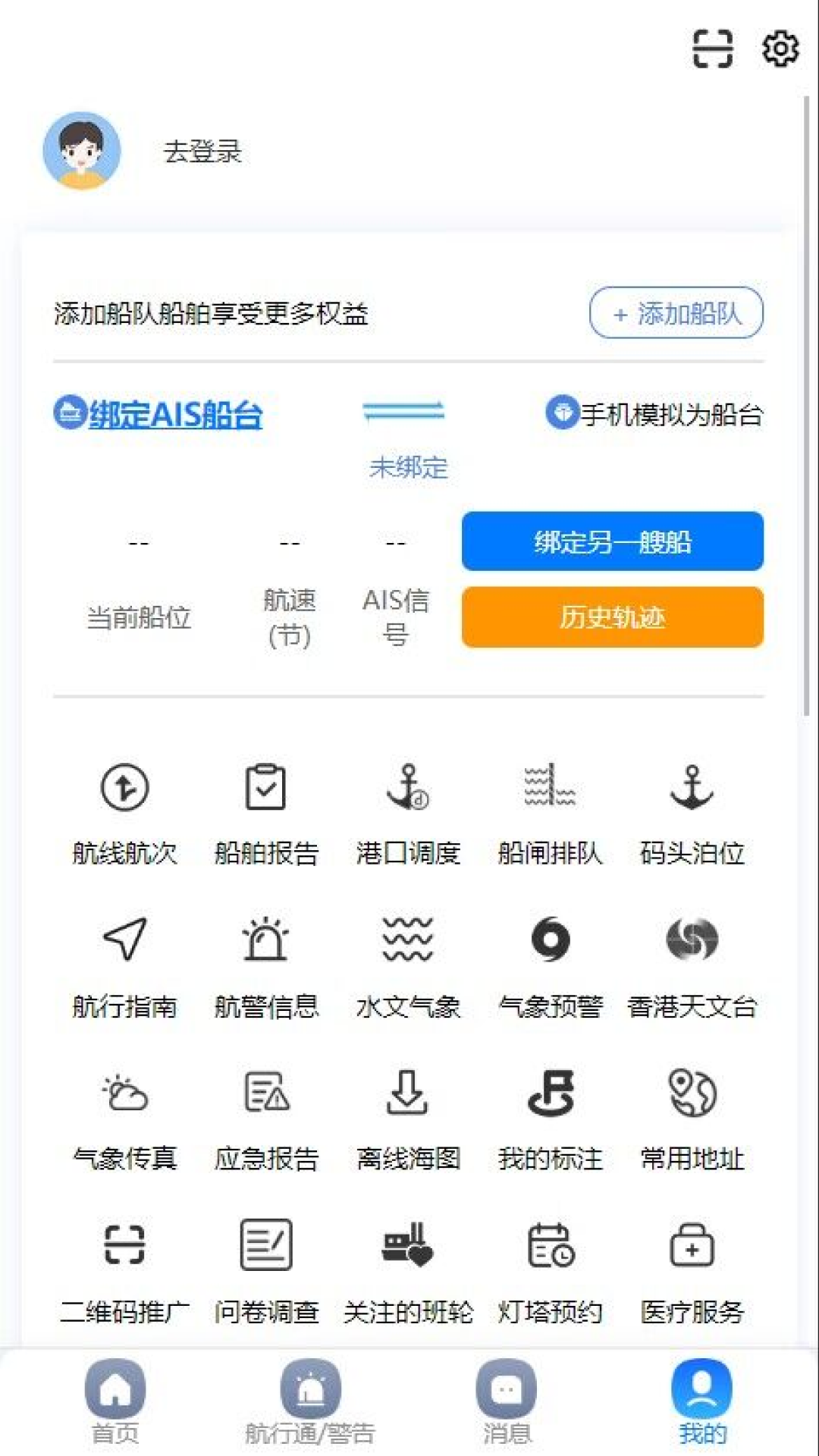Open the QR code scanner
Screen dimensions: 819x1456
pyautogui.click(x=712, y=49)
